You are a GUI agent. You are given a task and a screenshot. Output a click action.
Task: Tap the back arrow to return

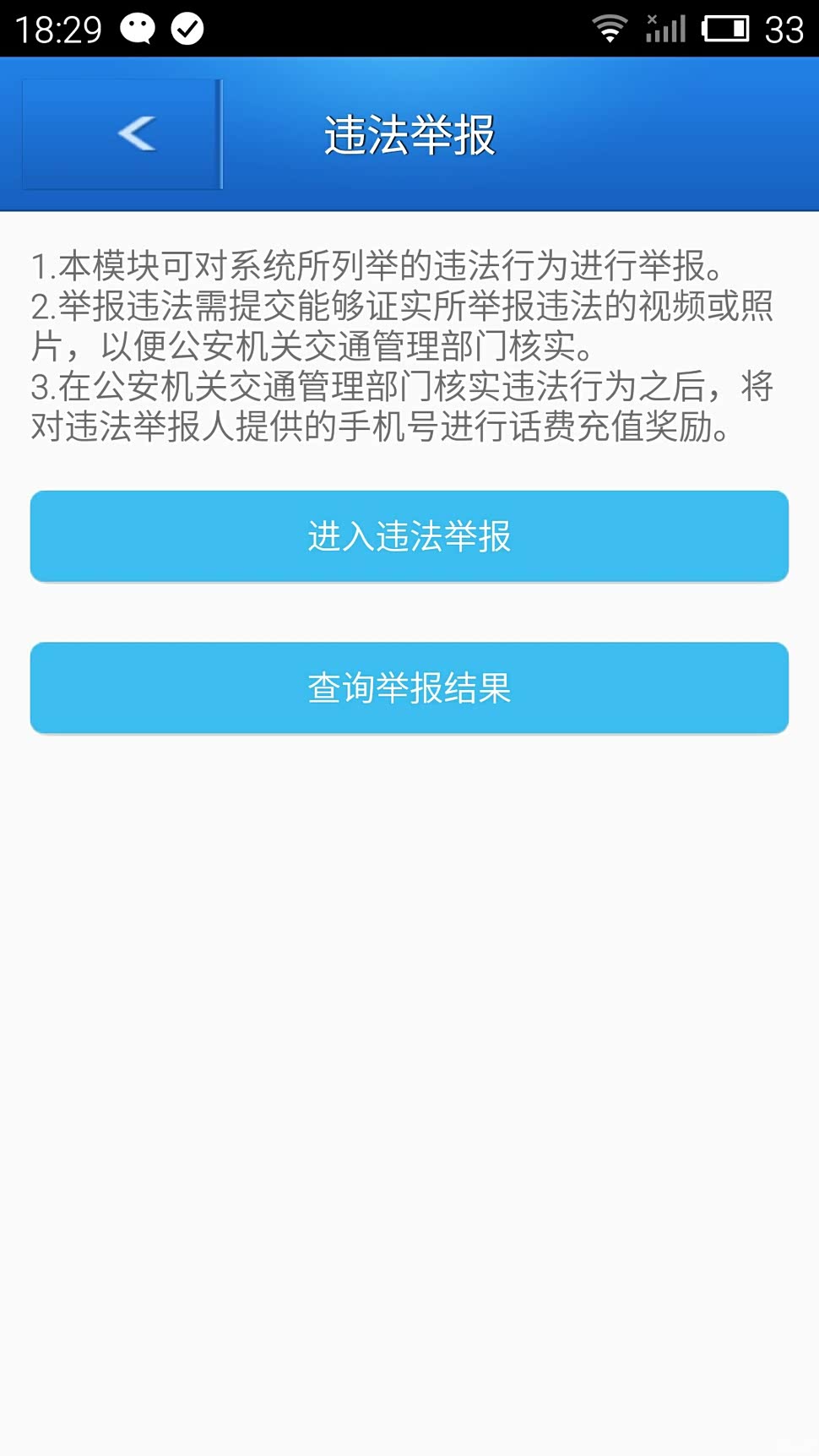[x=135, y=133]
